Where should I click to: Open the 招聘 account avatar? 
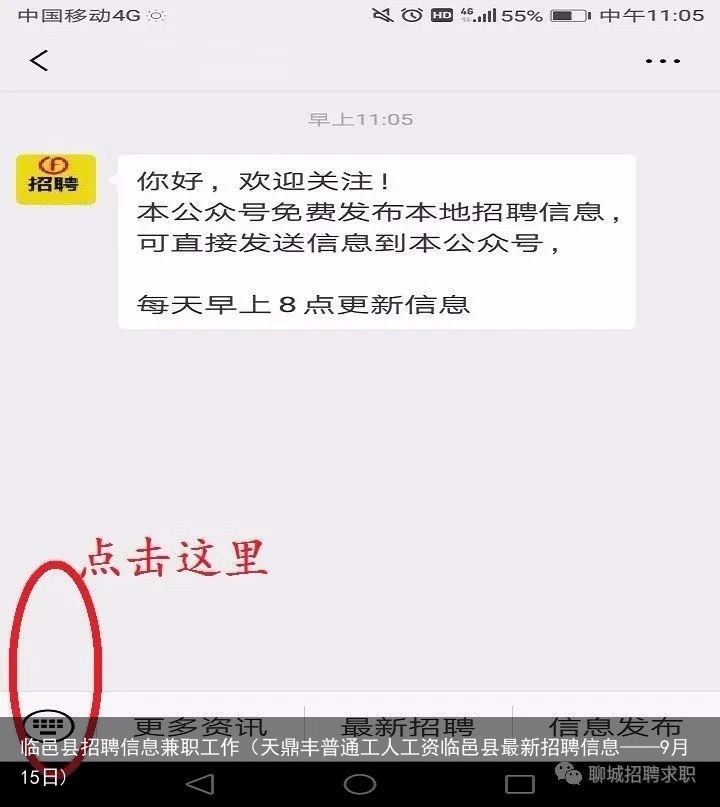click(x=56, y=180)
